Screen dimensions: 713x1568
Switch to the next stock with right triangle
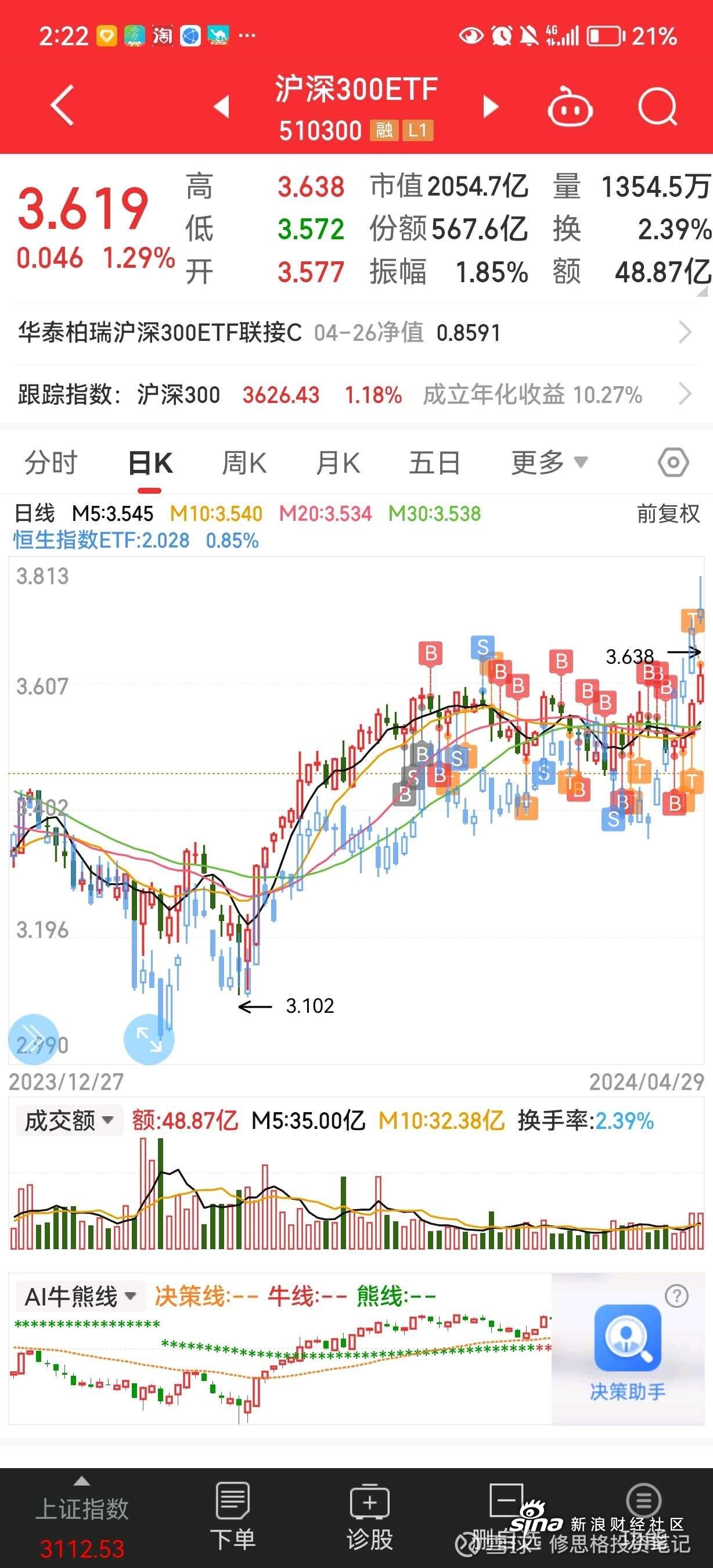(491, 106)
